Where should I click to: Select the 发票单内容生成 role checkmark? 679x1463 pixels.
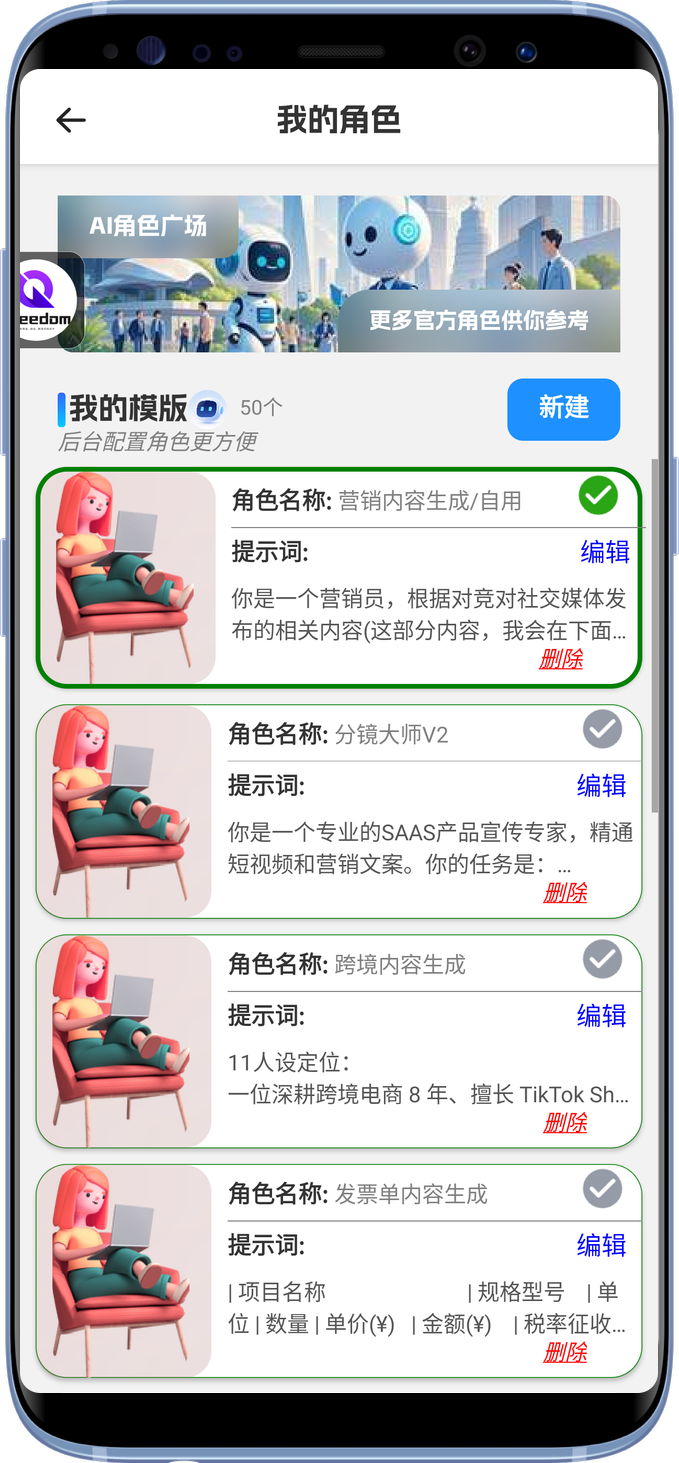pyautogui.click(x=602, y=1189)
